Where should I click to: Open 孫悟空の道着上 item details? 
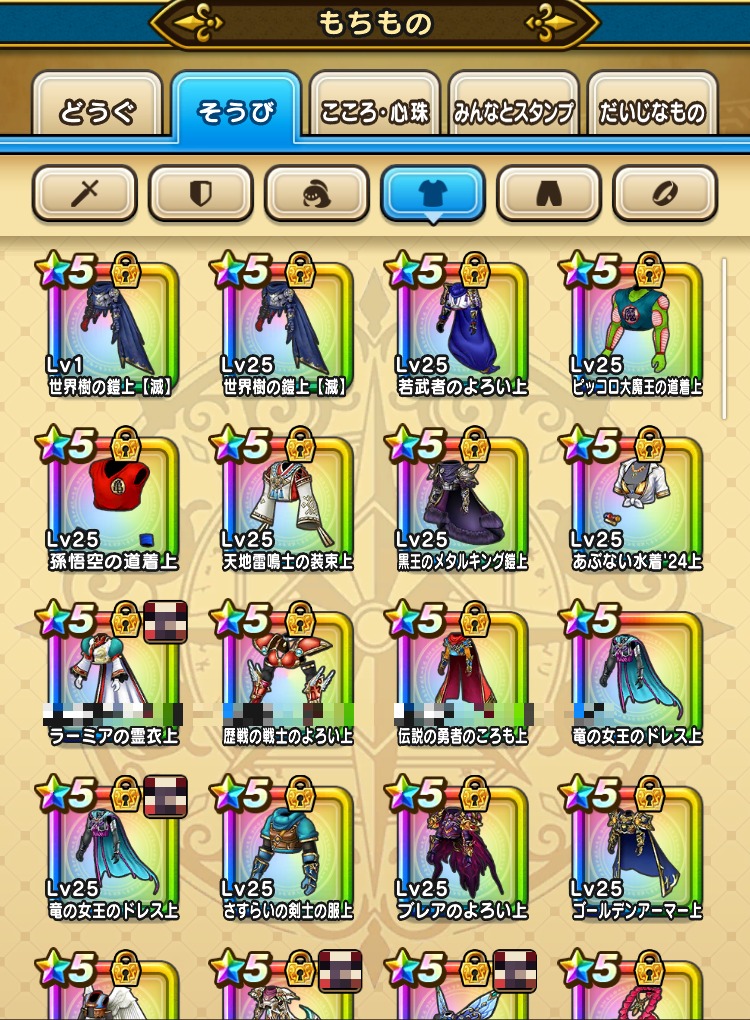point(110,503)
